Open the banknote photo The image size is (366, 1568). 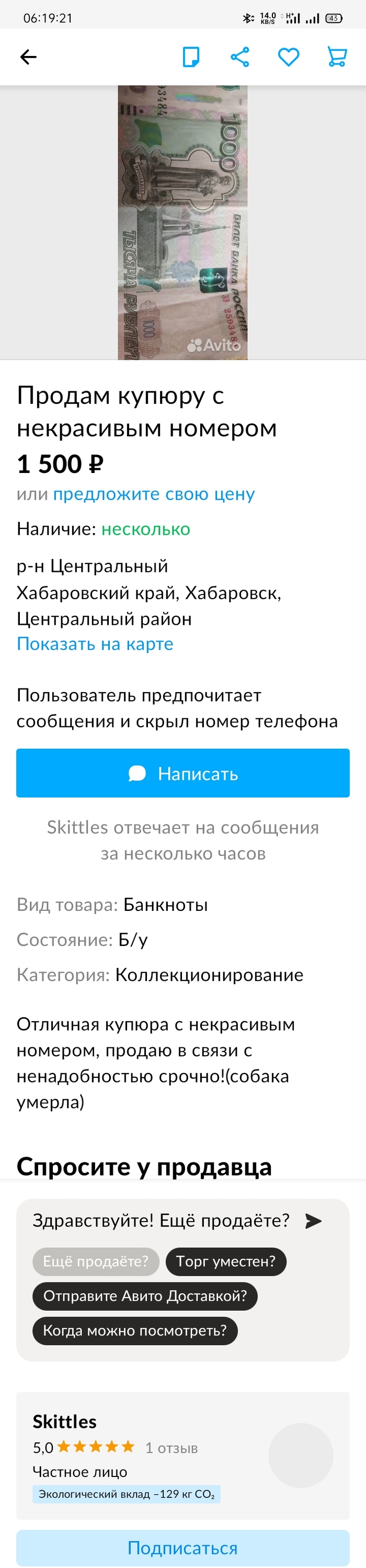click(x=182, y=222)
